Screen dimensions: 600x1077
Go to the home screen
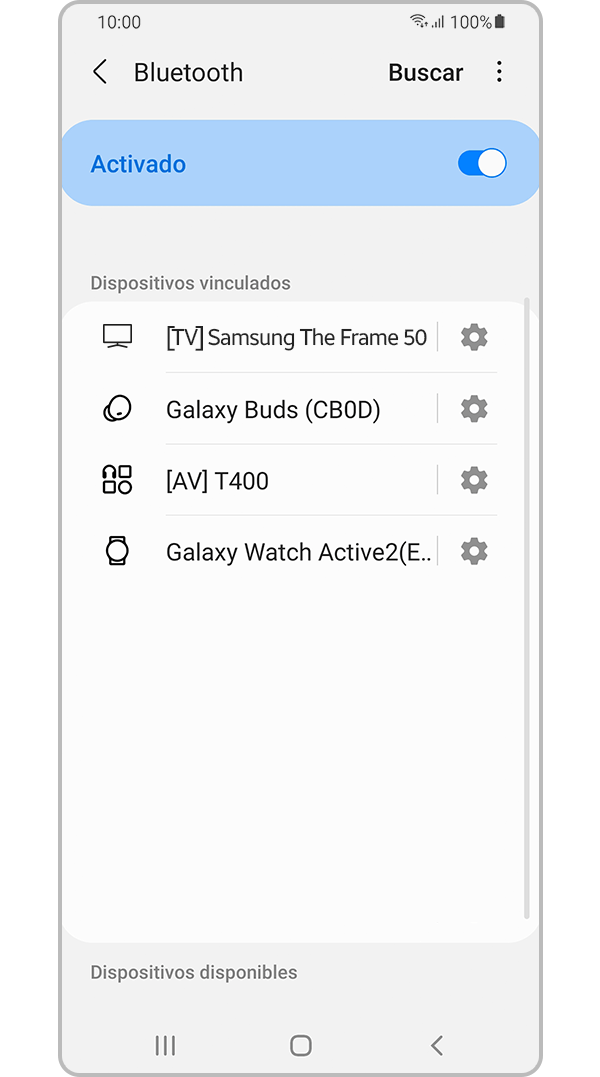300,1045
